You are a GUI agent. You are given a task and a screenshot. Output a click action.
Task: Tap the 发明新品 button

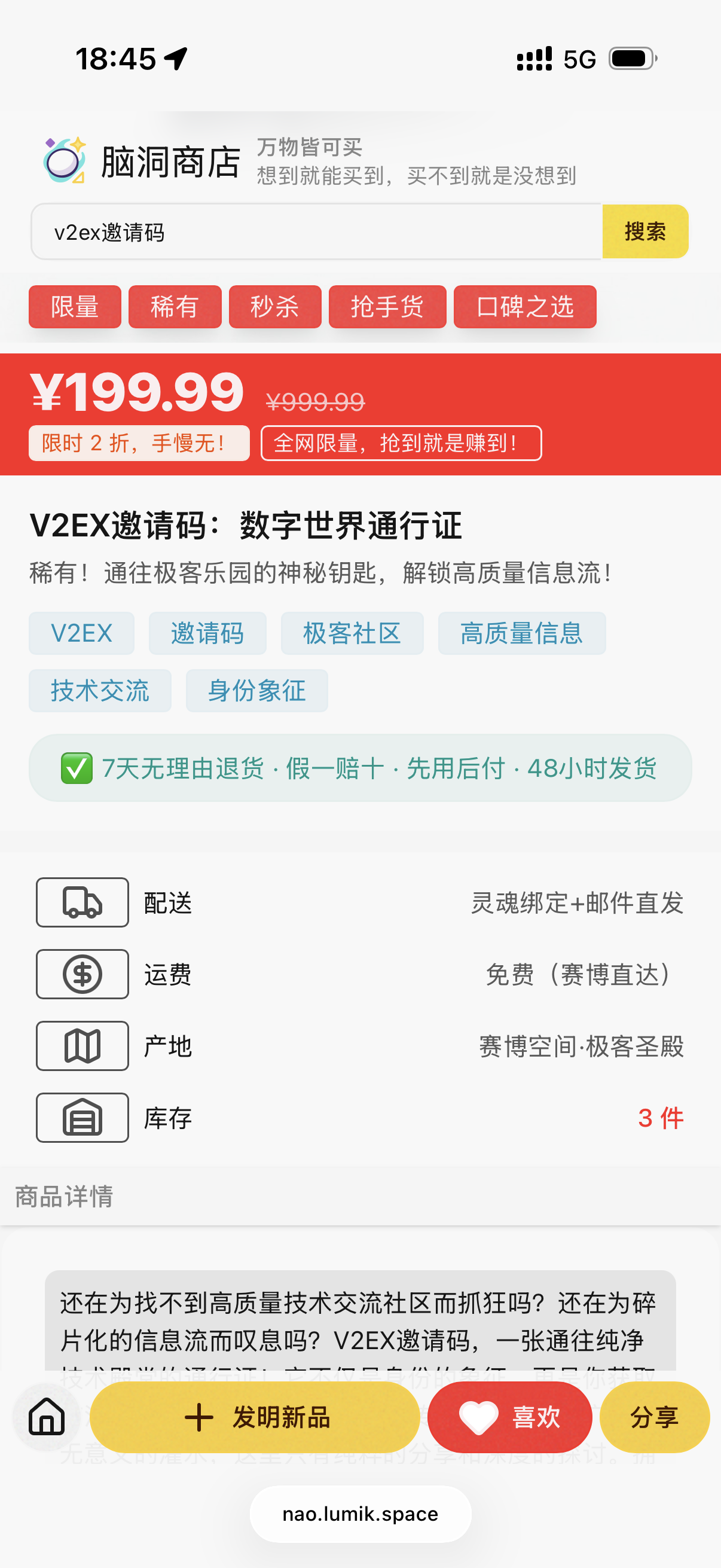click(254, 1417)
